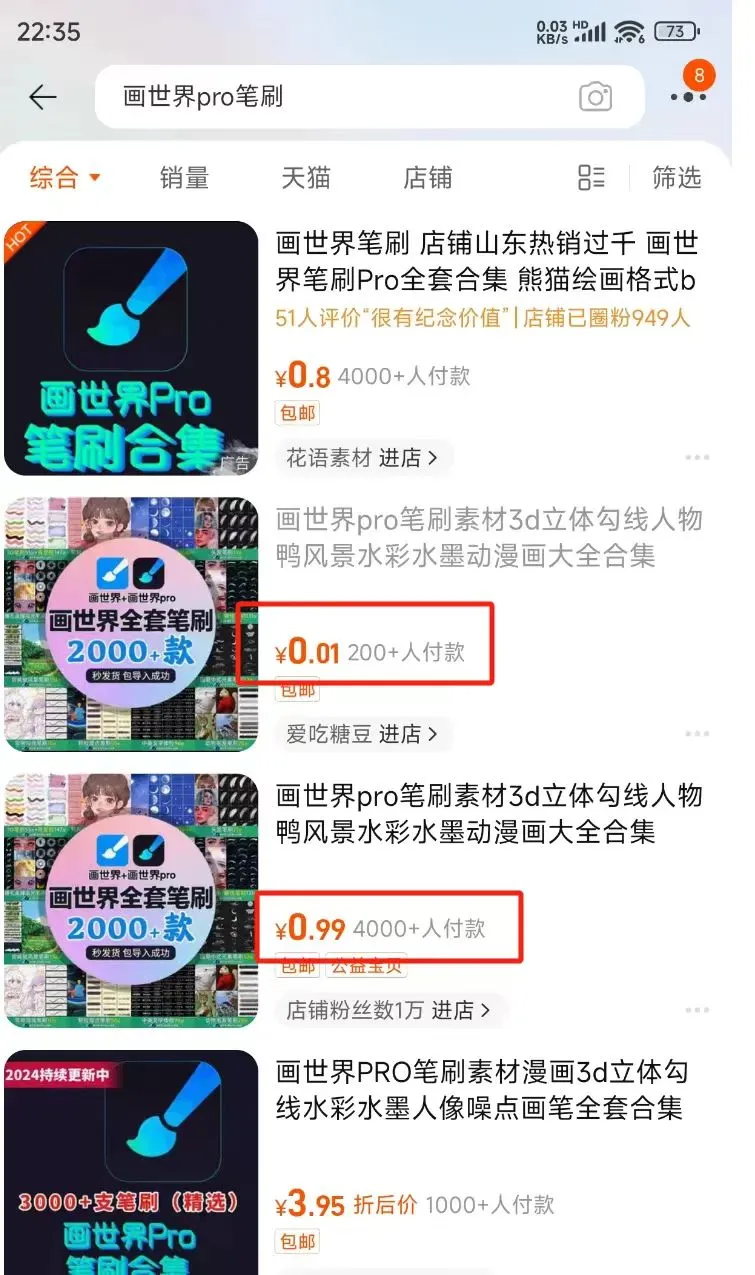Enter the 爱吃糖豆 shop
The height and width of the screenshot is (1275, 755).
point(362,734)
